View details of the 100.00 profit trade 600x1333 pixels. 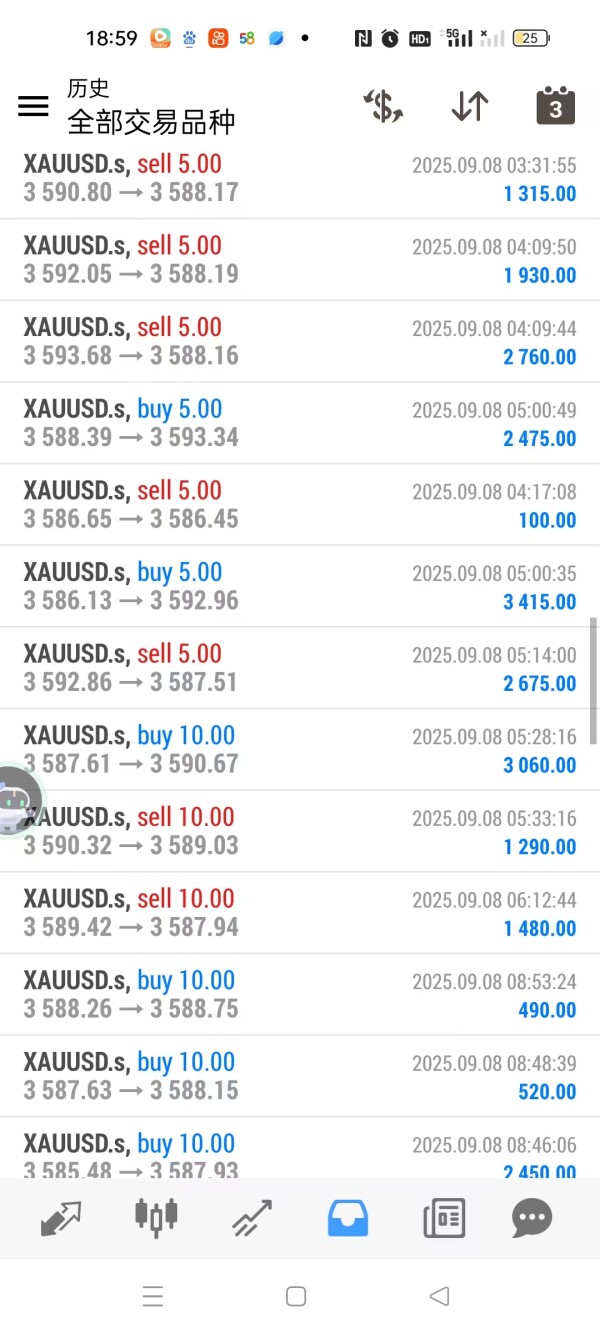(300, 505)
